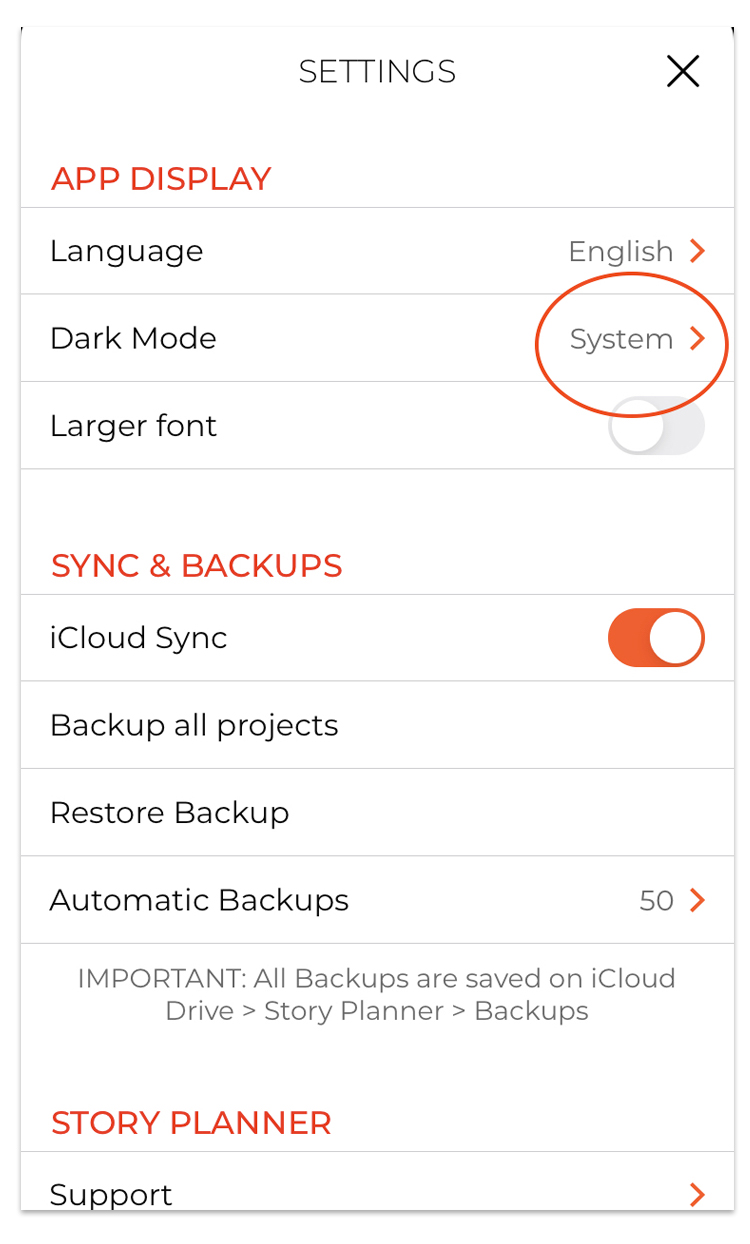Change the Automatic Backups count
Screen dimensions: 750x1244
[x=377, y=900]
